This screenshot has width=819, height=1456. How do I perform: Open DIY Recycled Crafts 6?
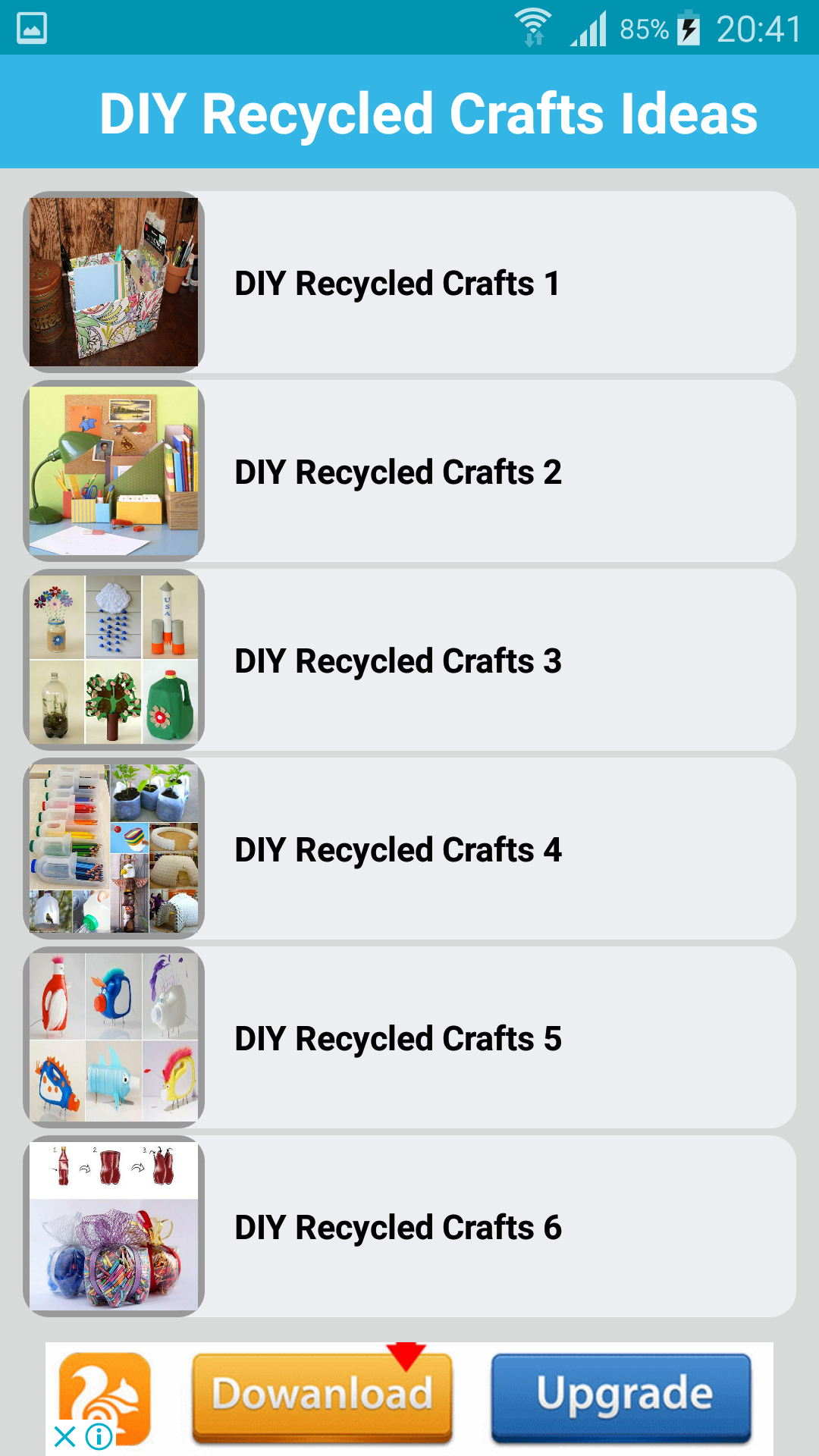click(x=409, y=1226)
